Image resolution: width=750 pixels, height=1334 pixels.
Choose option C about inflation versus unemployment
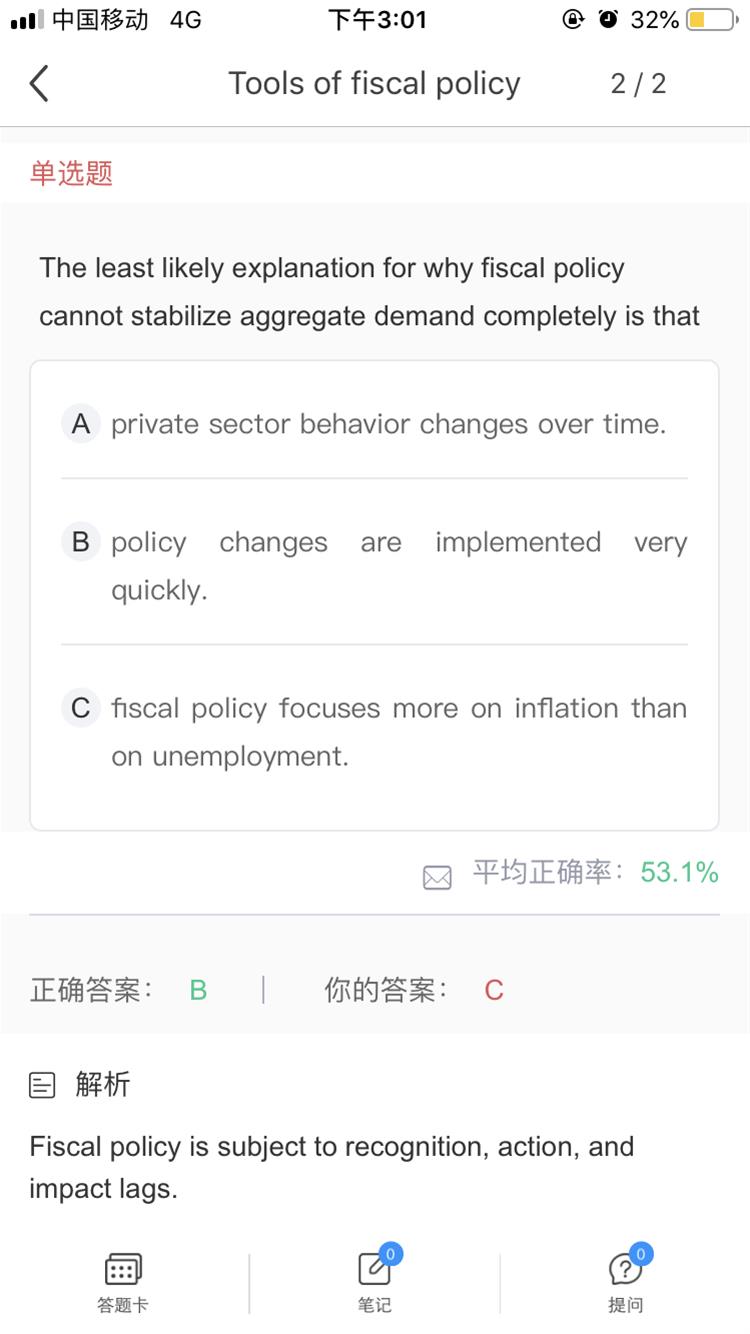click(374, 731)
